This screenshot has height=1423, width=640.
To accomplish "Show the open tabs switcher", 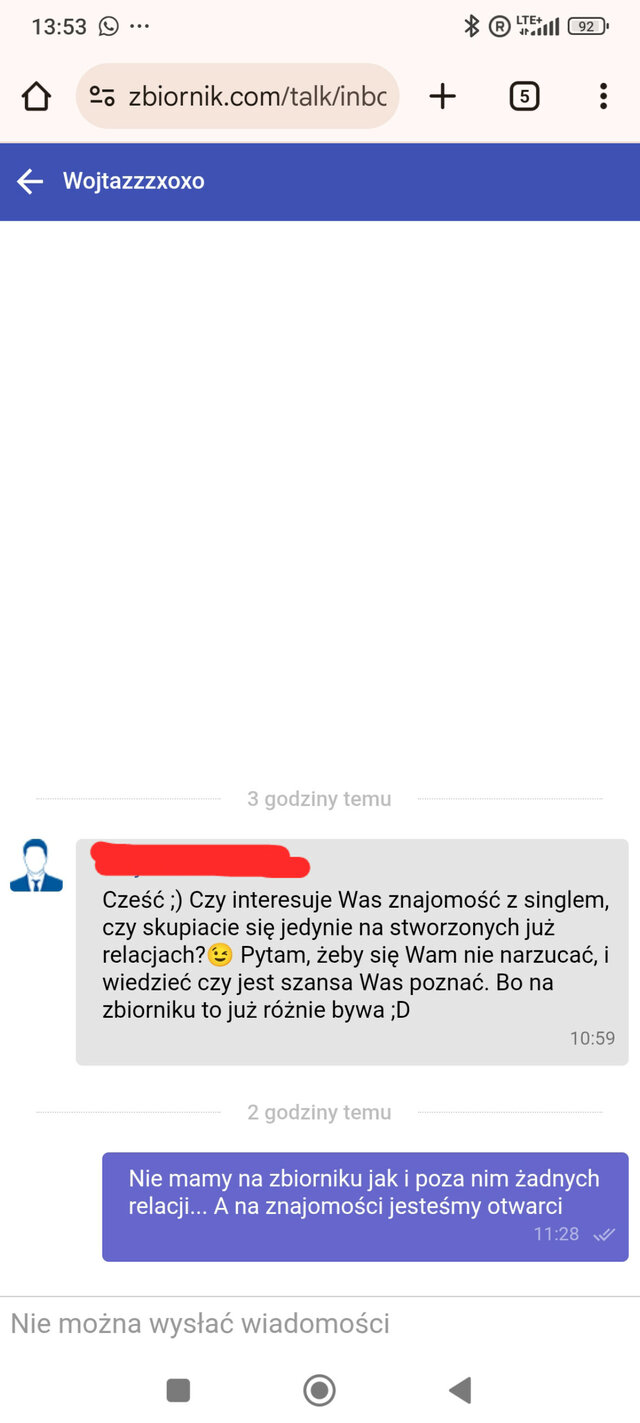I will (524, 96).
